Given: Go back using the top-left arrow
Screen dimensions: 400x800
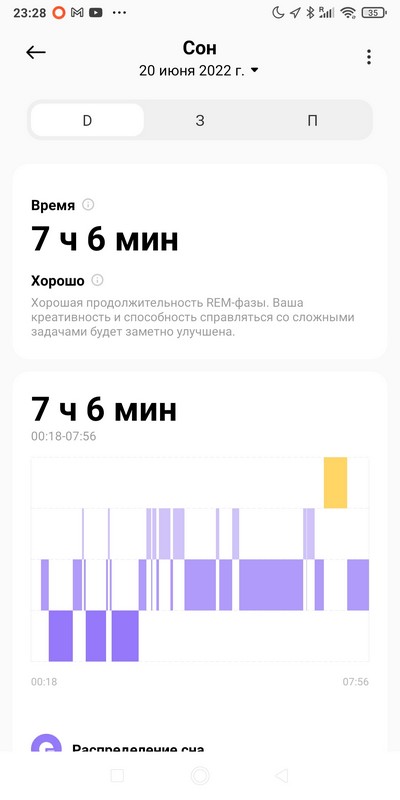Looking at the screenshot, I should coord(36,52).
